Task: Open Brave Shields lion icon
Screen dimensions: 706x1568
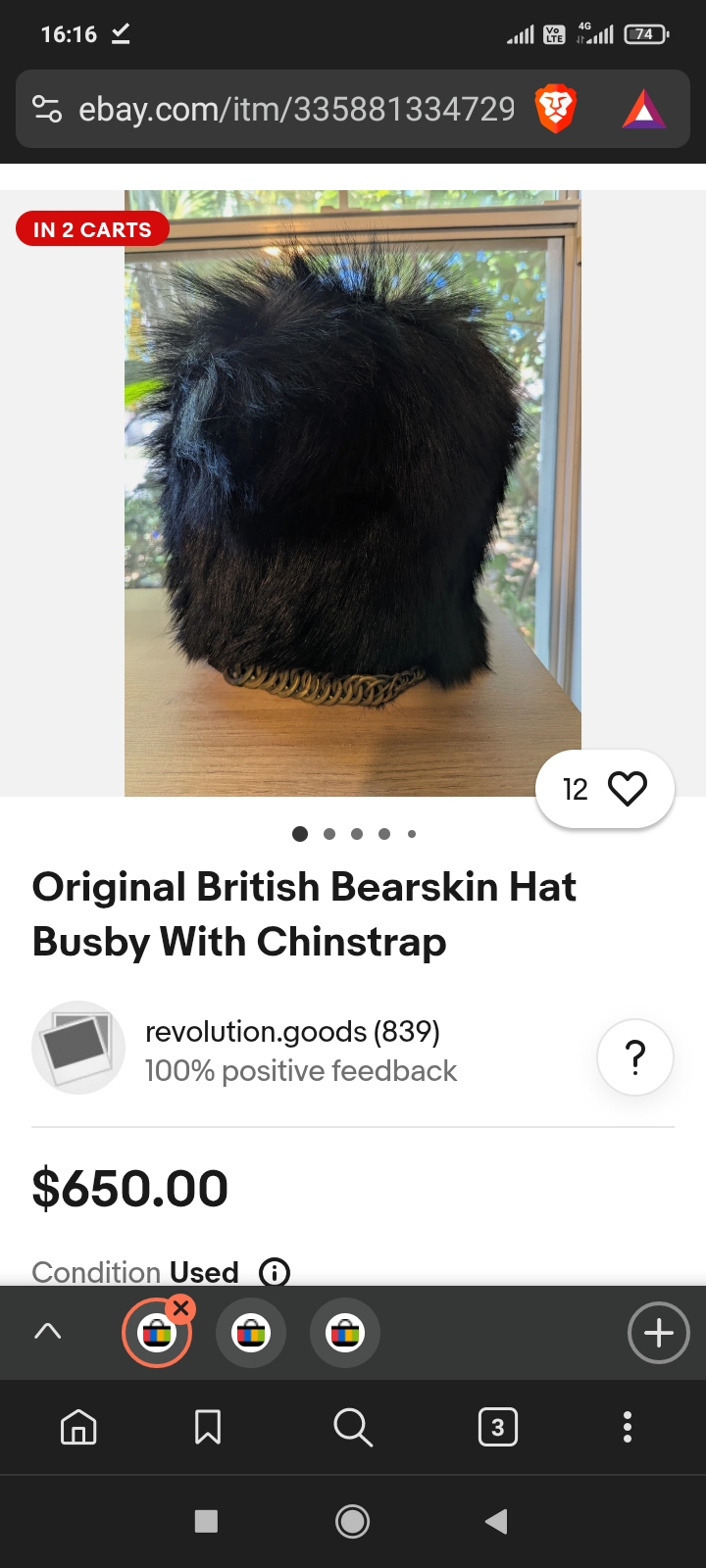Action: [x=555, y=109]
